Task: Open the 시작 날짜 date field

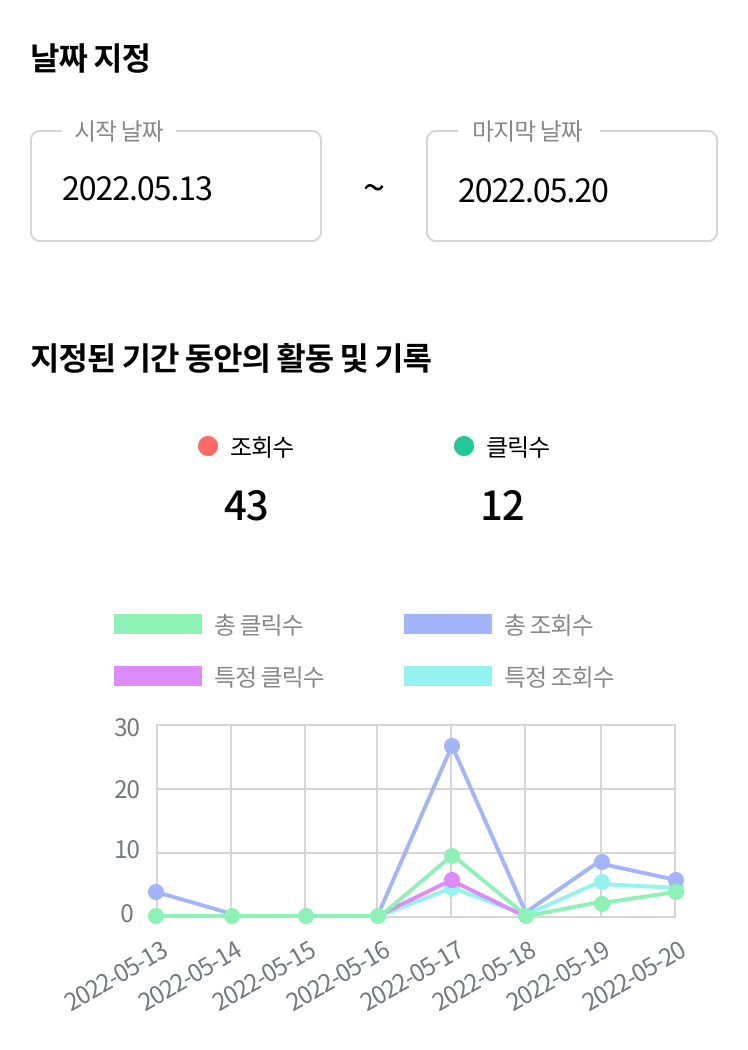Action: pos(175,188)
